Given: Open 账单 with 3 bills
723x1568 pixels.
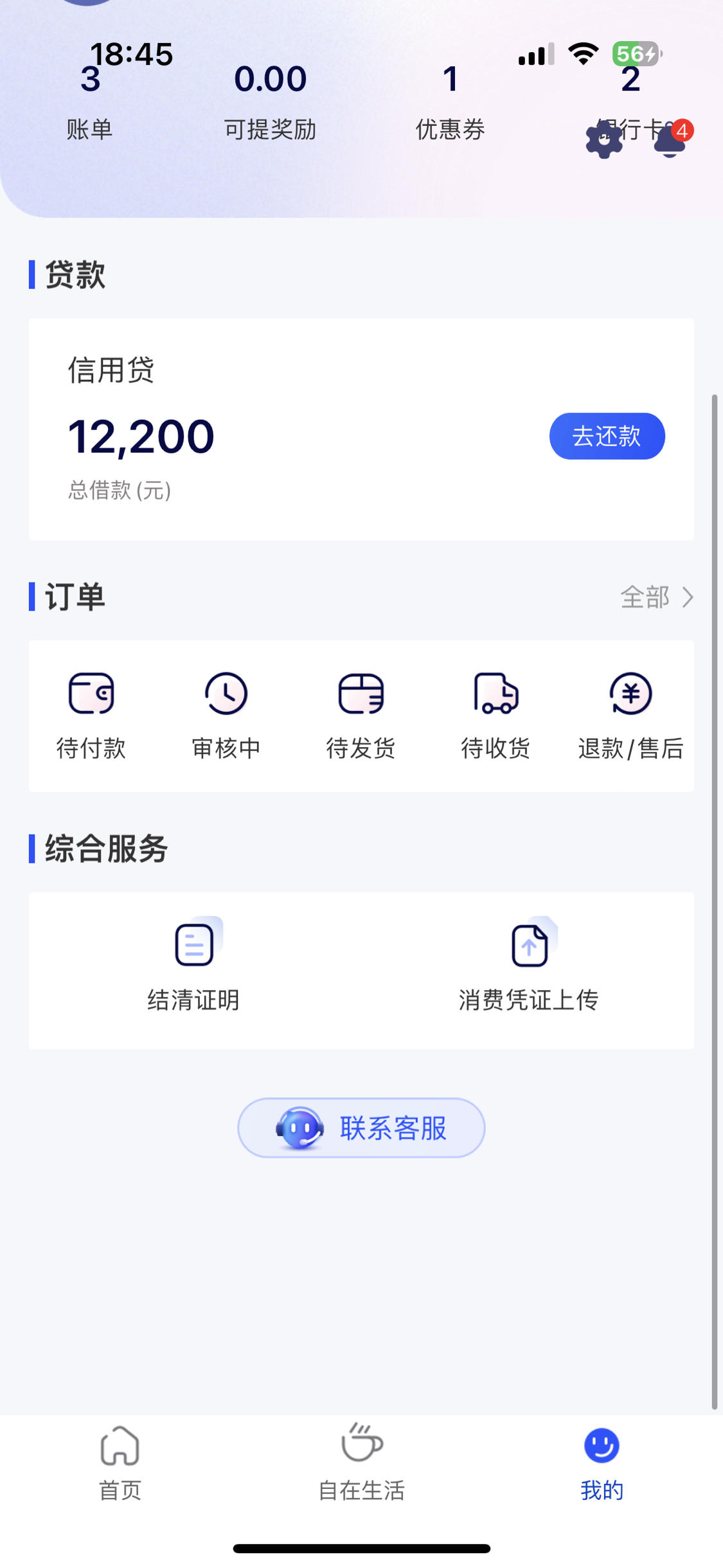Looking at the screenshot, I should tap(90, 103).
